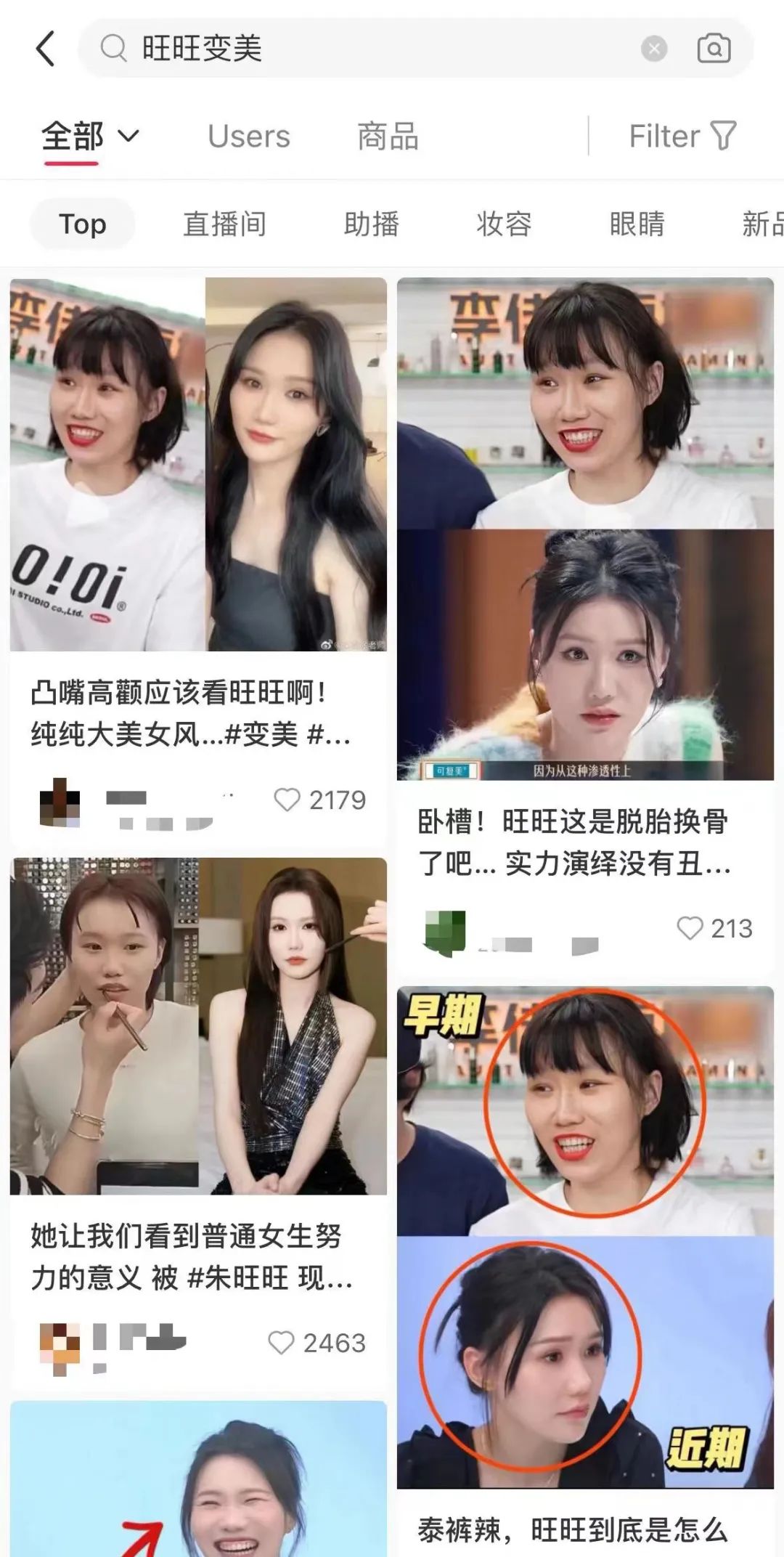Viewport: 784px width, 1557px height.
Task: Like the post with 2179 likes
Action: pyautogui.click(x=287, y=800)
